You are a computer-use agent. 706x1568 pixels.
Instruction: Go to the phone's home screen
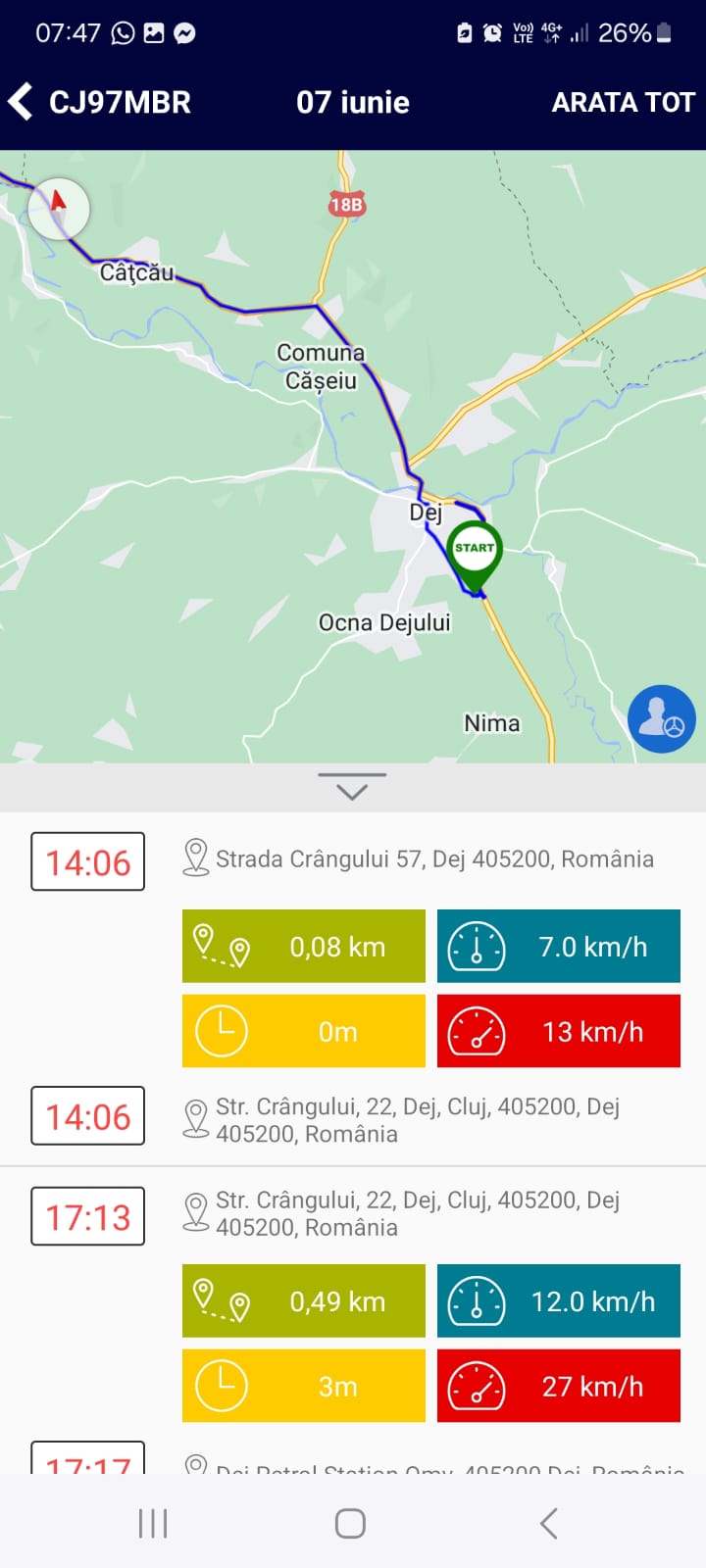(x=350, y=1523)
